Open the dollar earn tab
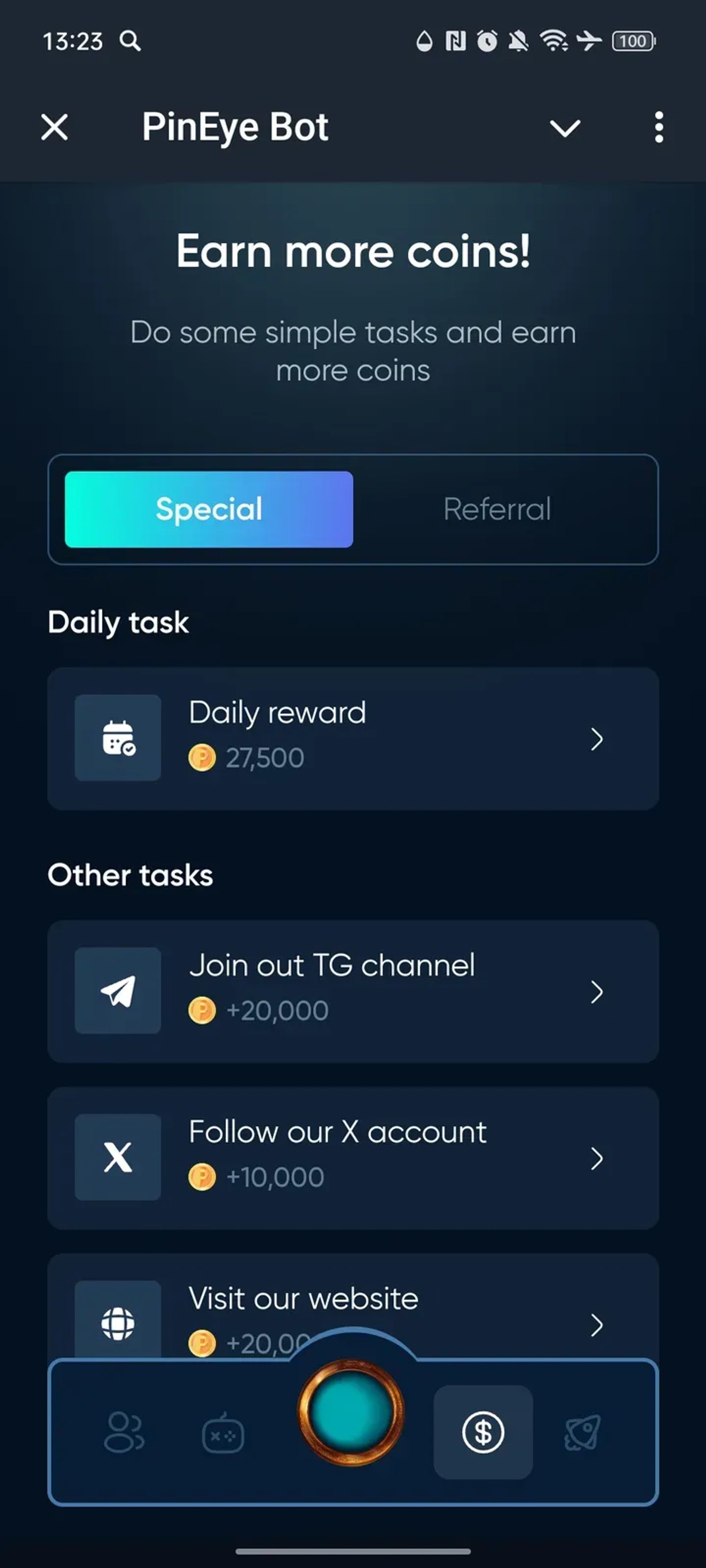This screenshot has height=1568, width=706. [x=482, y=1432]
